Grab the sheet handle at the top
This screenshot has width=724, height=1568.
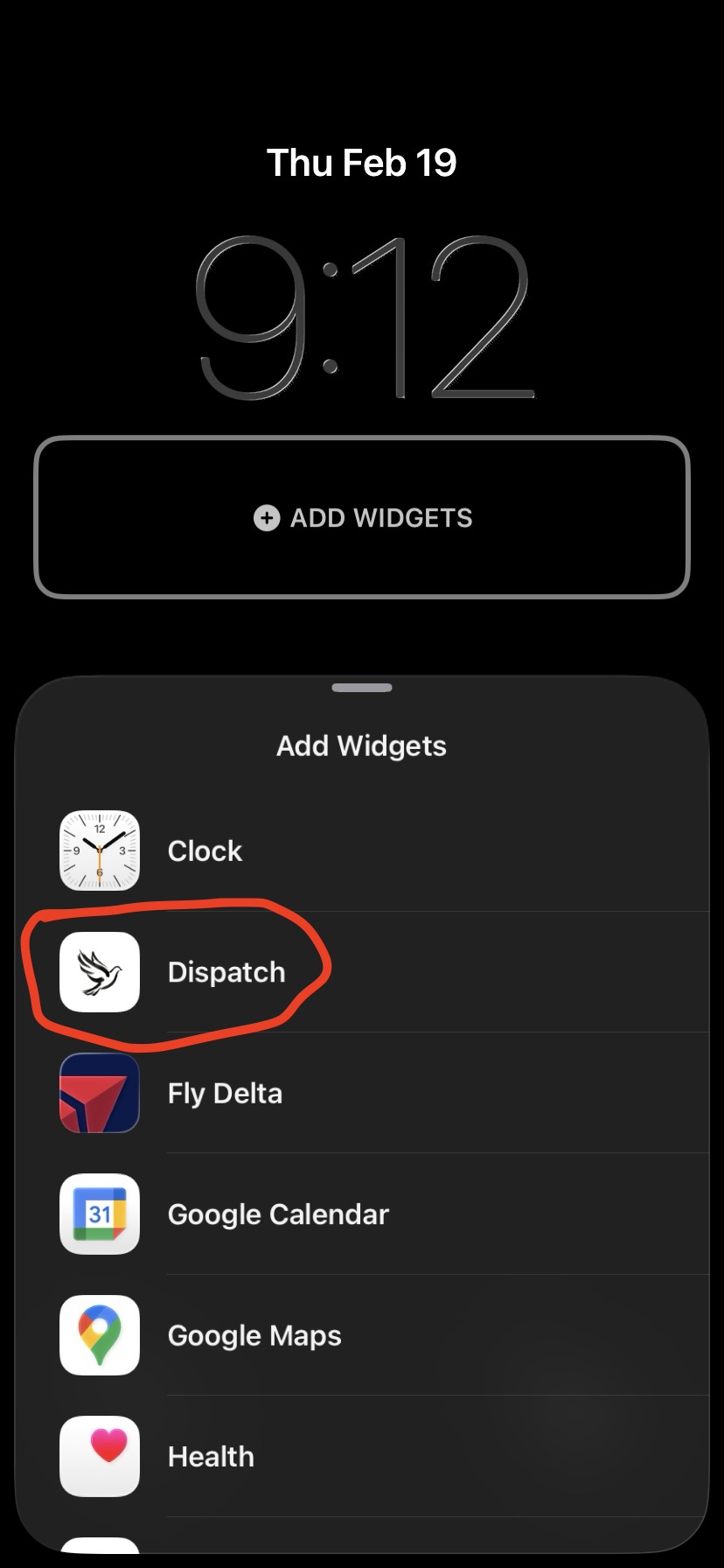tap(361, 688)
